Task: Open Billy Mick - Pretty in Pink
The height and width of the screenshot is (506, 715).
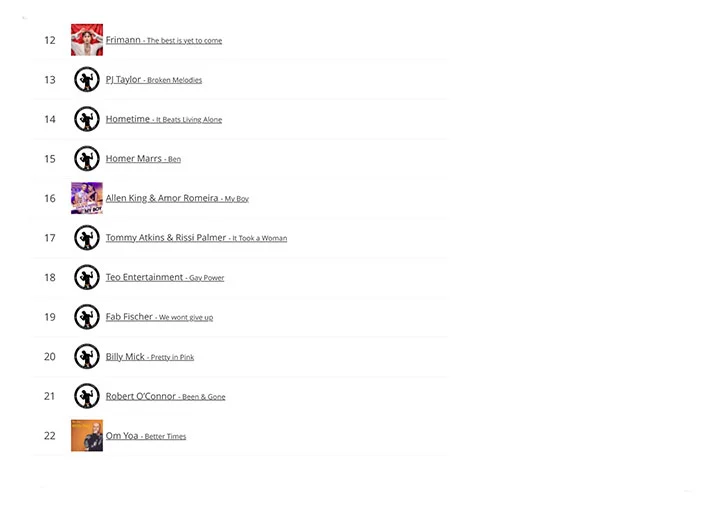Action: (x=149, y=356)
